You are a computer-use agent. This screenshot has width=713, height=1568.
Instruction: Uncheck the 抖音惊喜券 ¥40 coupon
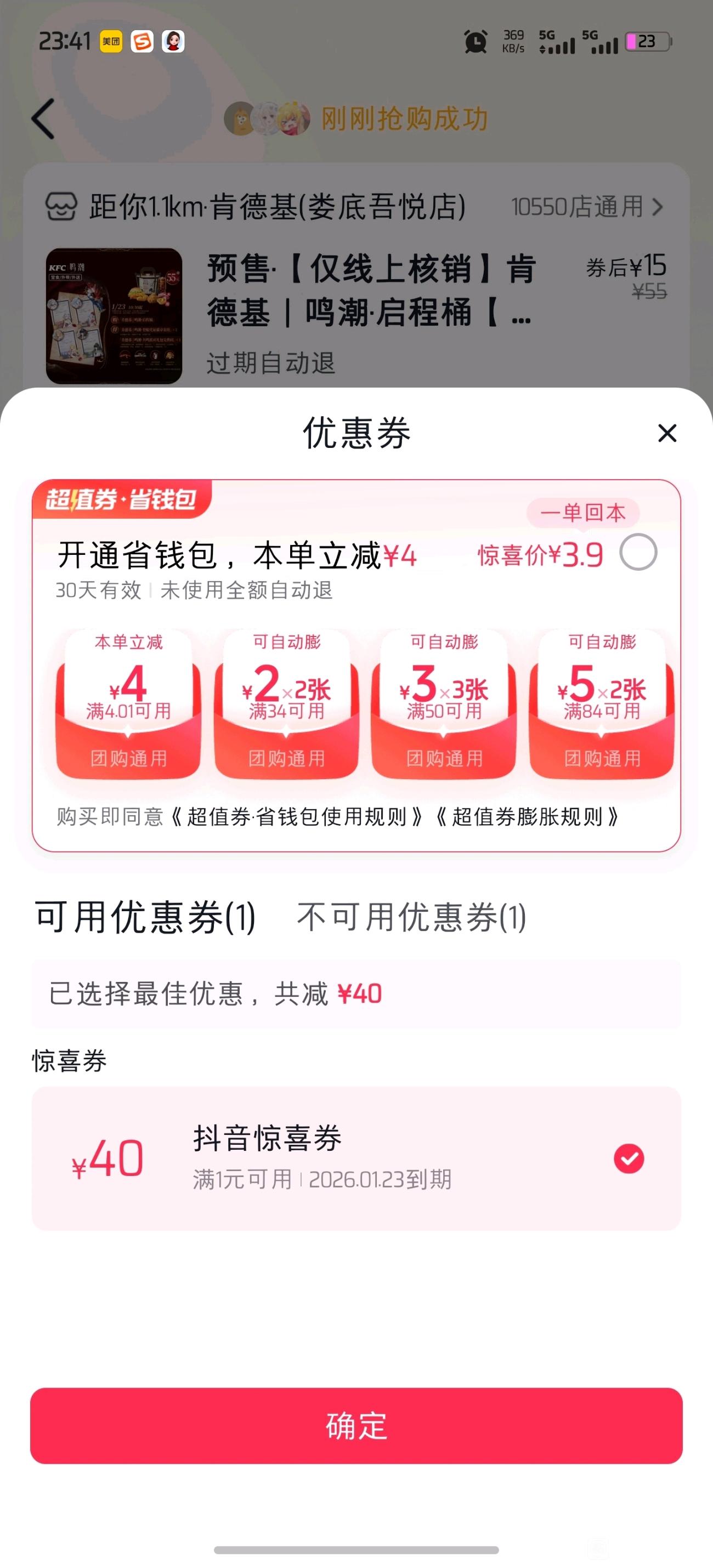629,1158
